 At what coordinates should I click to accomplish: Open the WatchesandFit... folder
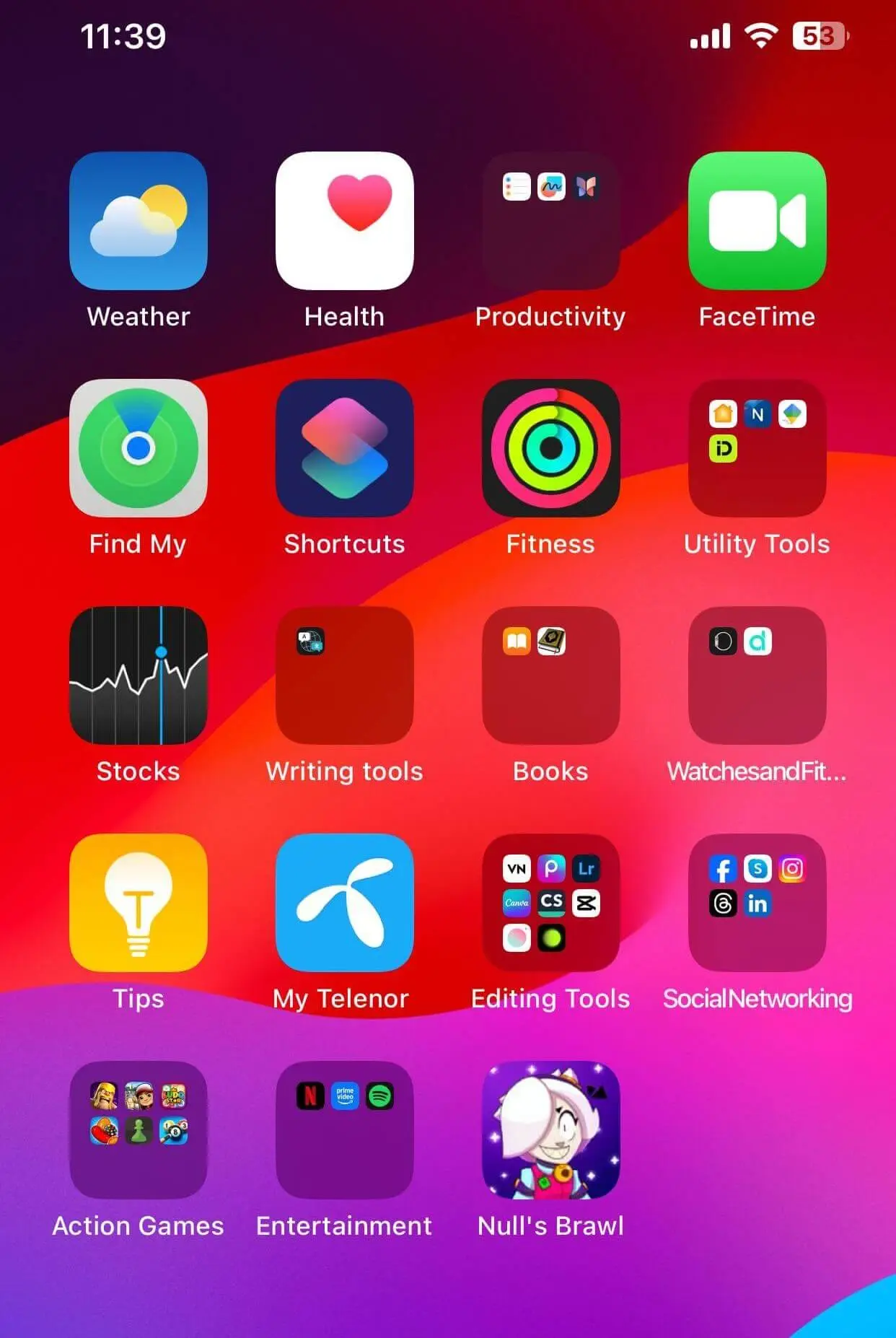[x=757, y=675]
